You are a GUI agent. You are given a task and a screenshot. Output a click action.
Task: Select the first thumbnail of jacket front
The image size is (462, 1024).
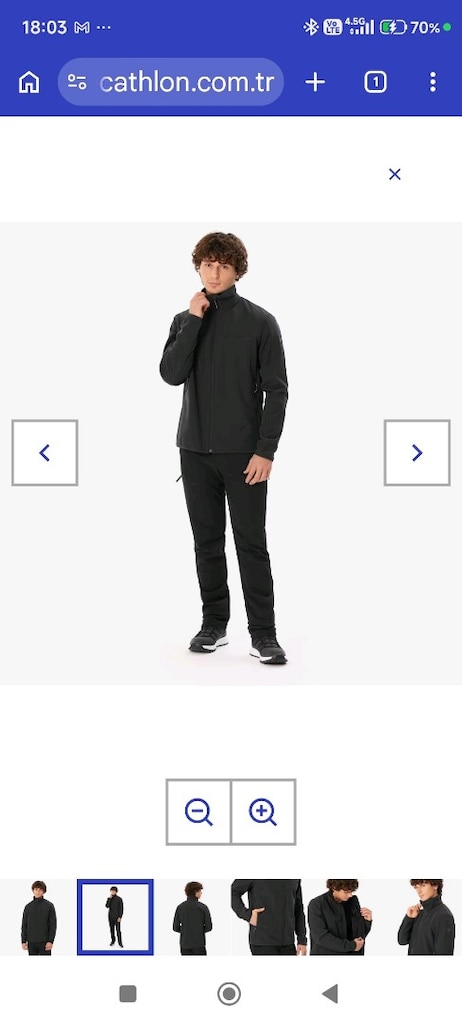tap(39, 917)
